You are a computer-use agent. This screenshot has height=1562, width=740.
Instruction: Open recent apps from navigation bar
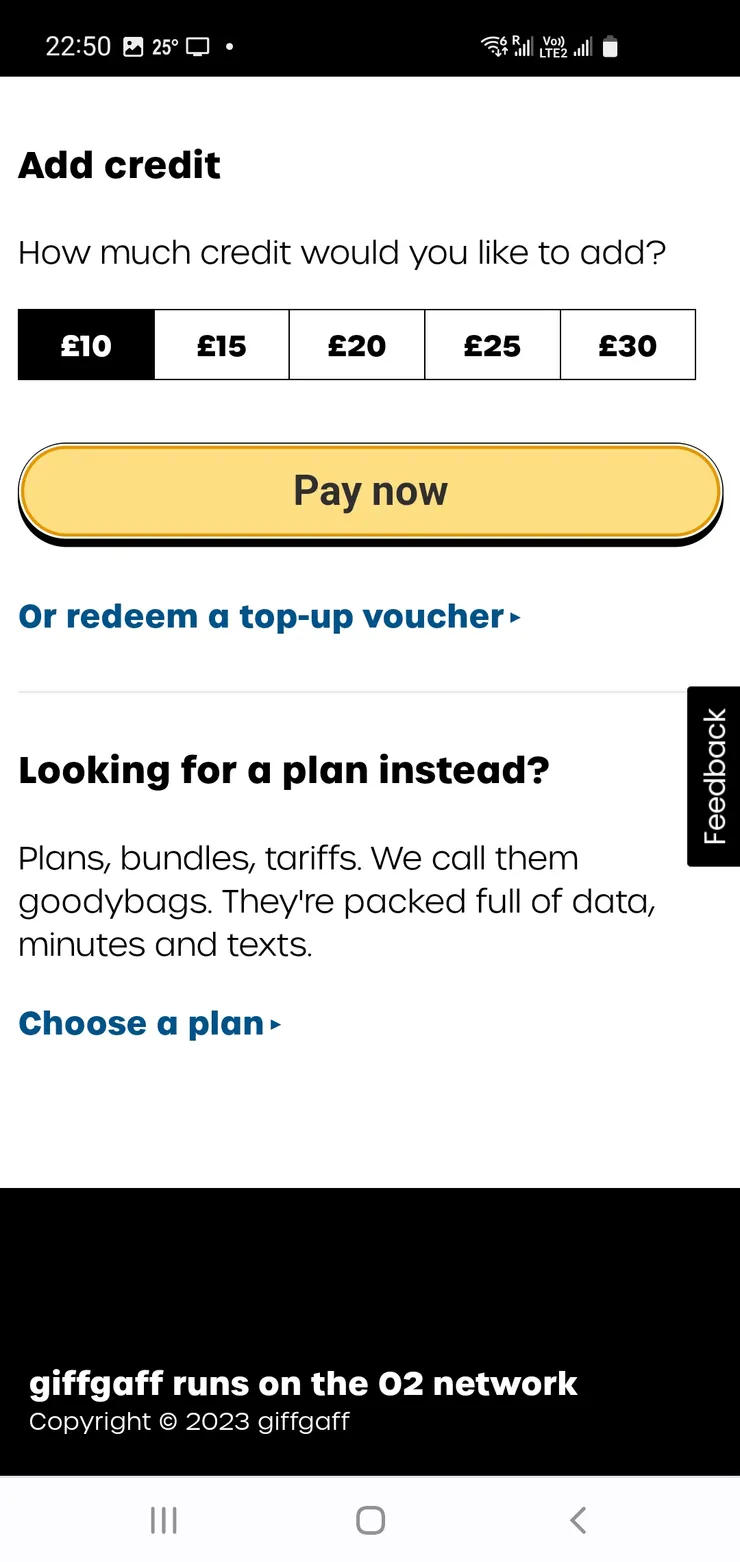pos(163,1520)
